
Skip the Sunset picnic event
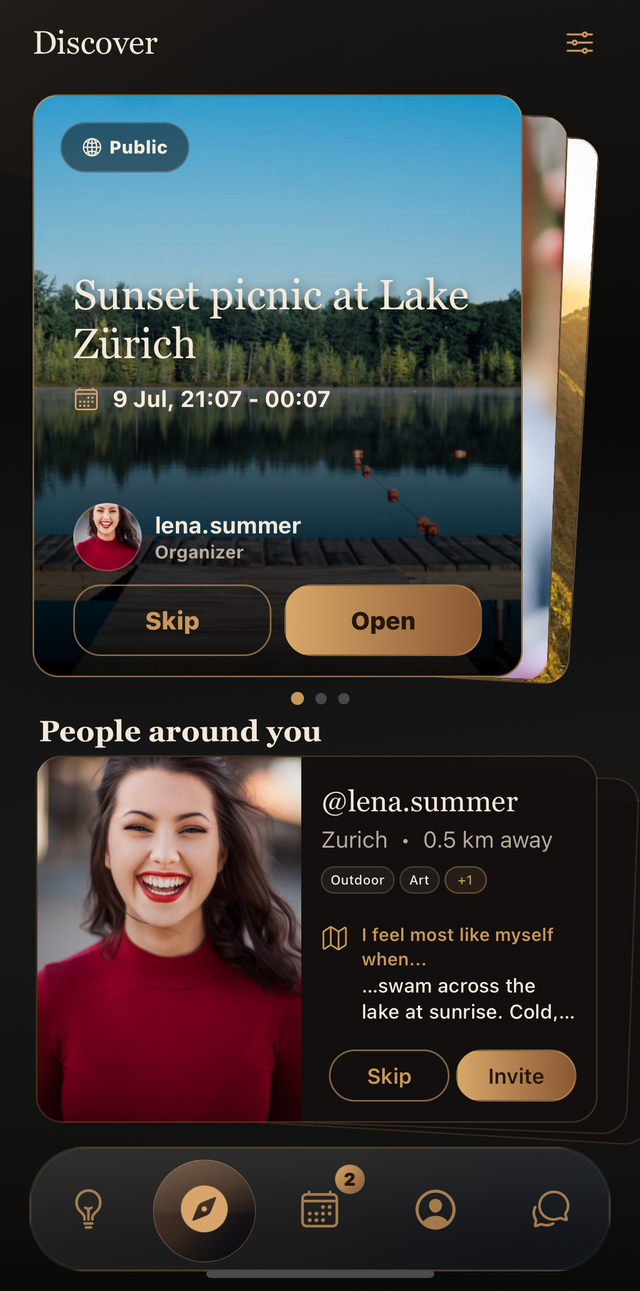pyautogui.click(x=172, y=620)
